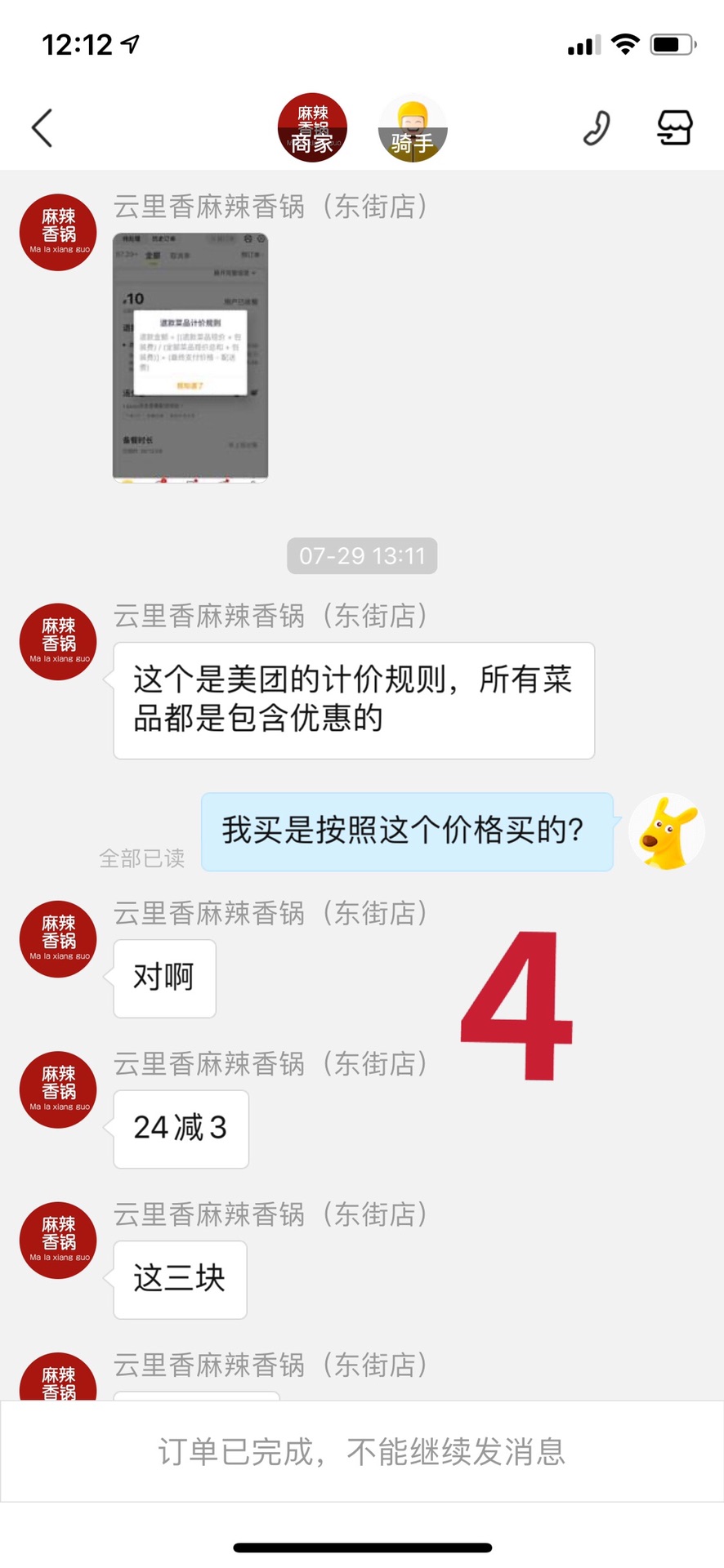The height and width of the screenshot is (1568, 724).
Task: Open the store page icon
Action: (675, 128)
